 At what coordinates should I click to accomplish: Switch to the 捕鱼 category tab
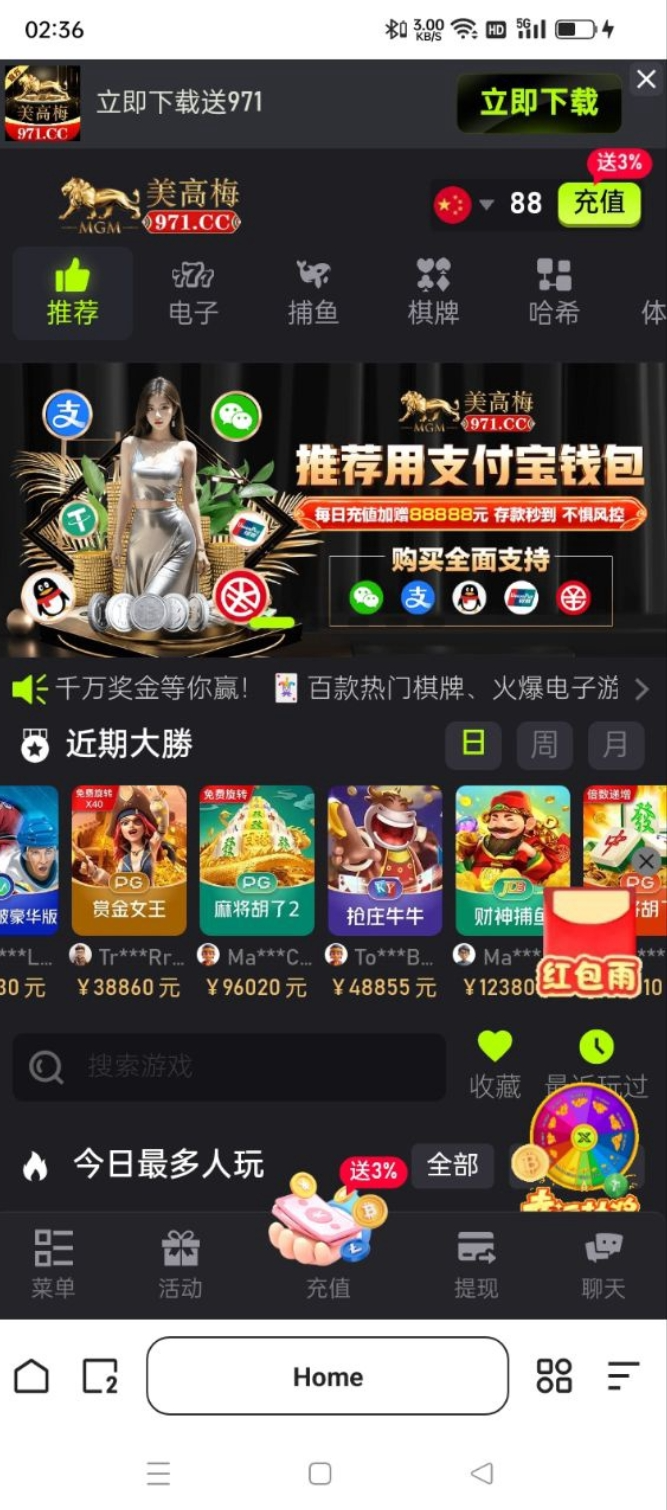click(313, 293)
